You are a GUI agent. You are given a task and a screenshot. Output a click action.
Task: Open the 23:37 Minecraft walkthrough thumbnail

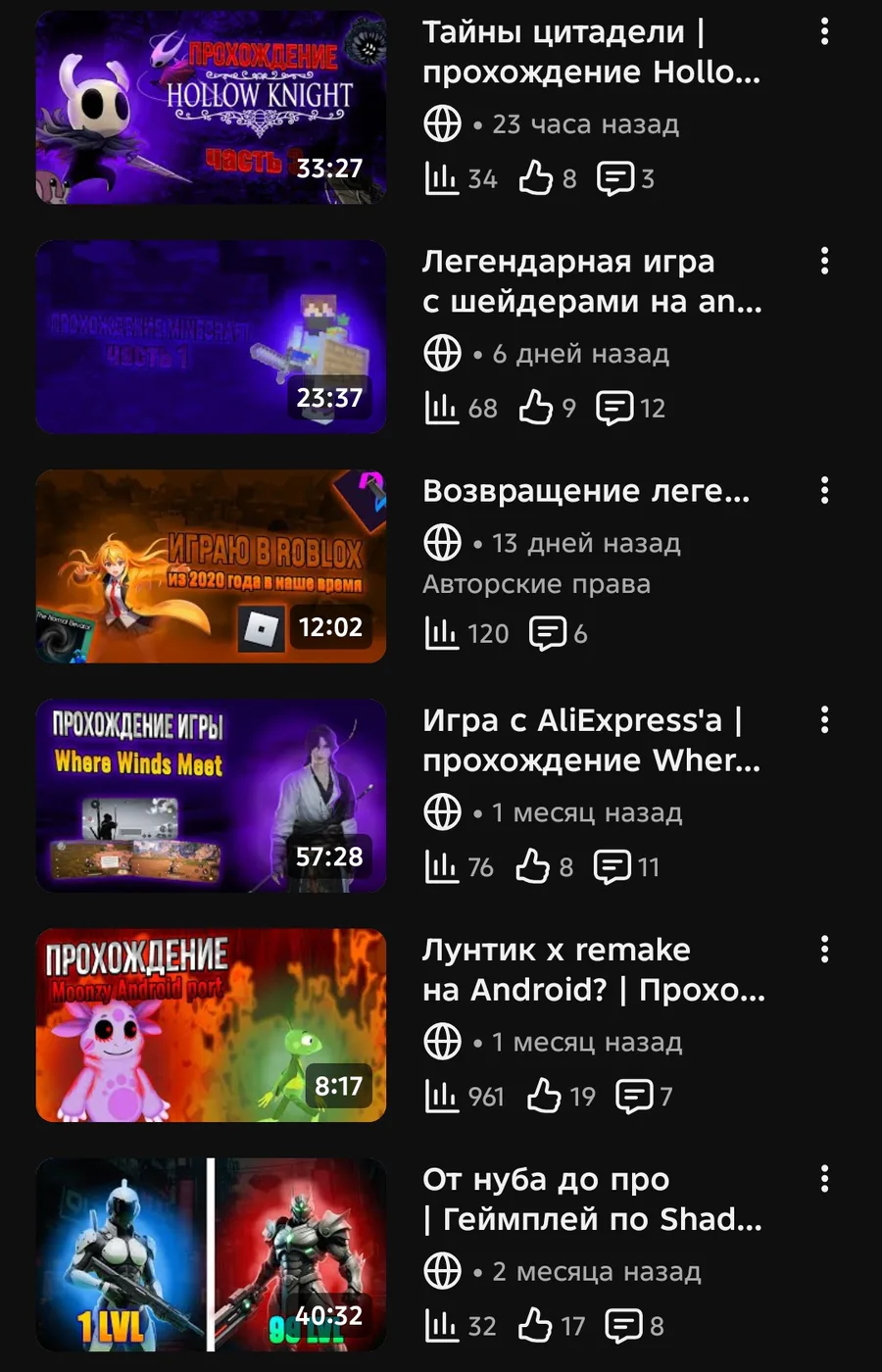click(211, 337)
